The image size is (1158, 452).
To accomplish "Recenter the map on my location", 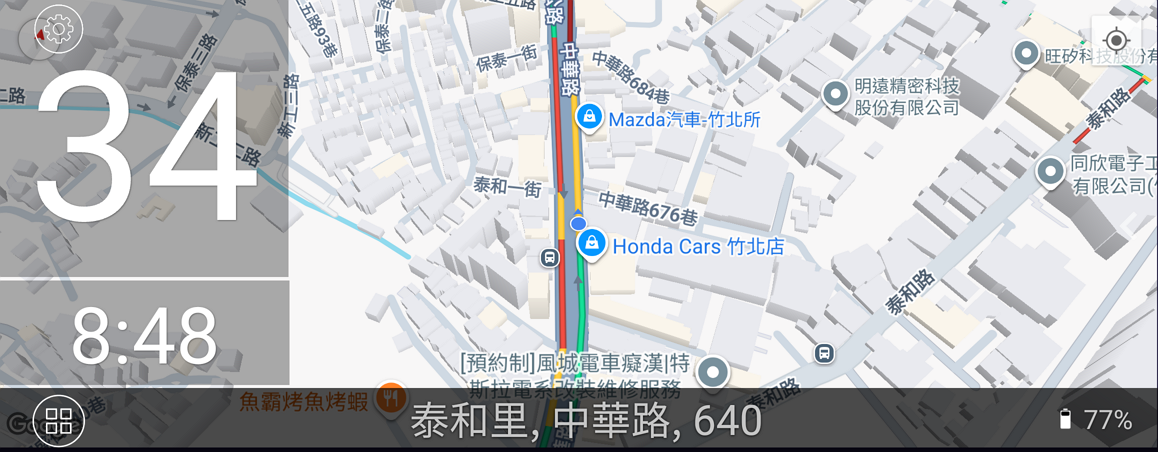I will click(1116, 41).
